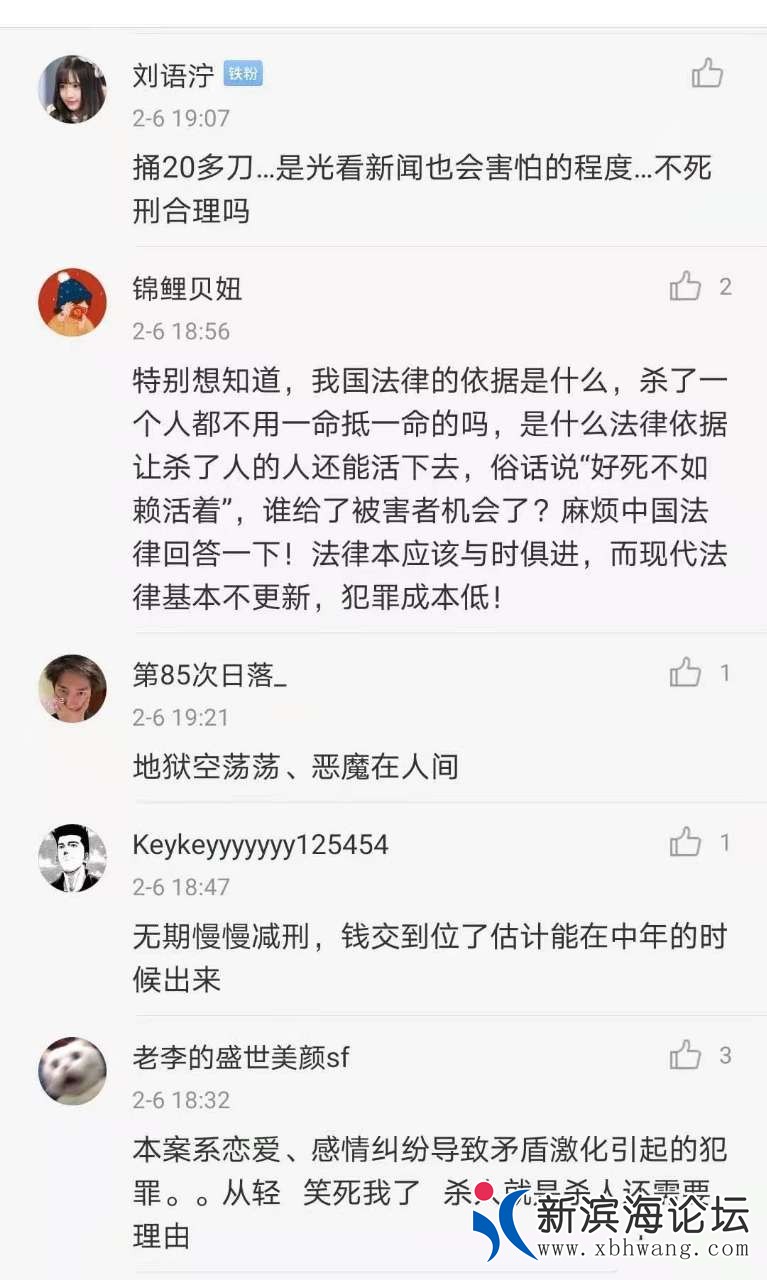
Task: Like 老李的盛世美颜sf's comment
Action: [x=686, y=1055]
